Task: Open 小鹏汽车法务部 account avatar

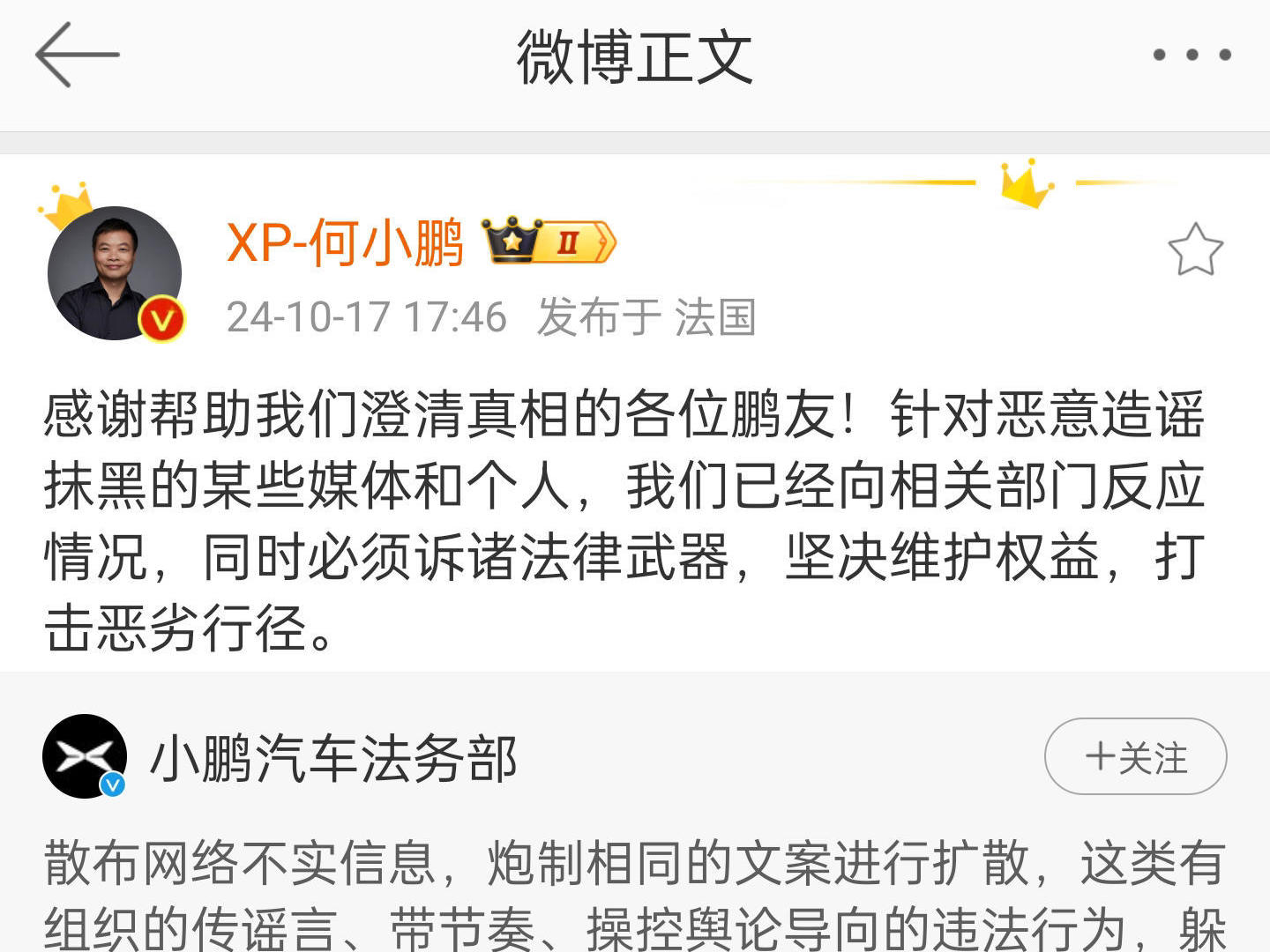Action: click(85, 757)
